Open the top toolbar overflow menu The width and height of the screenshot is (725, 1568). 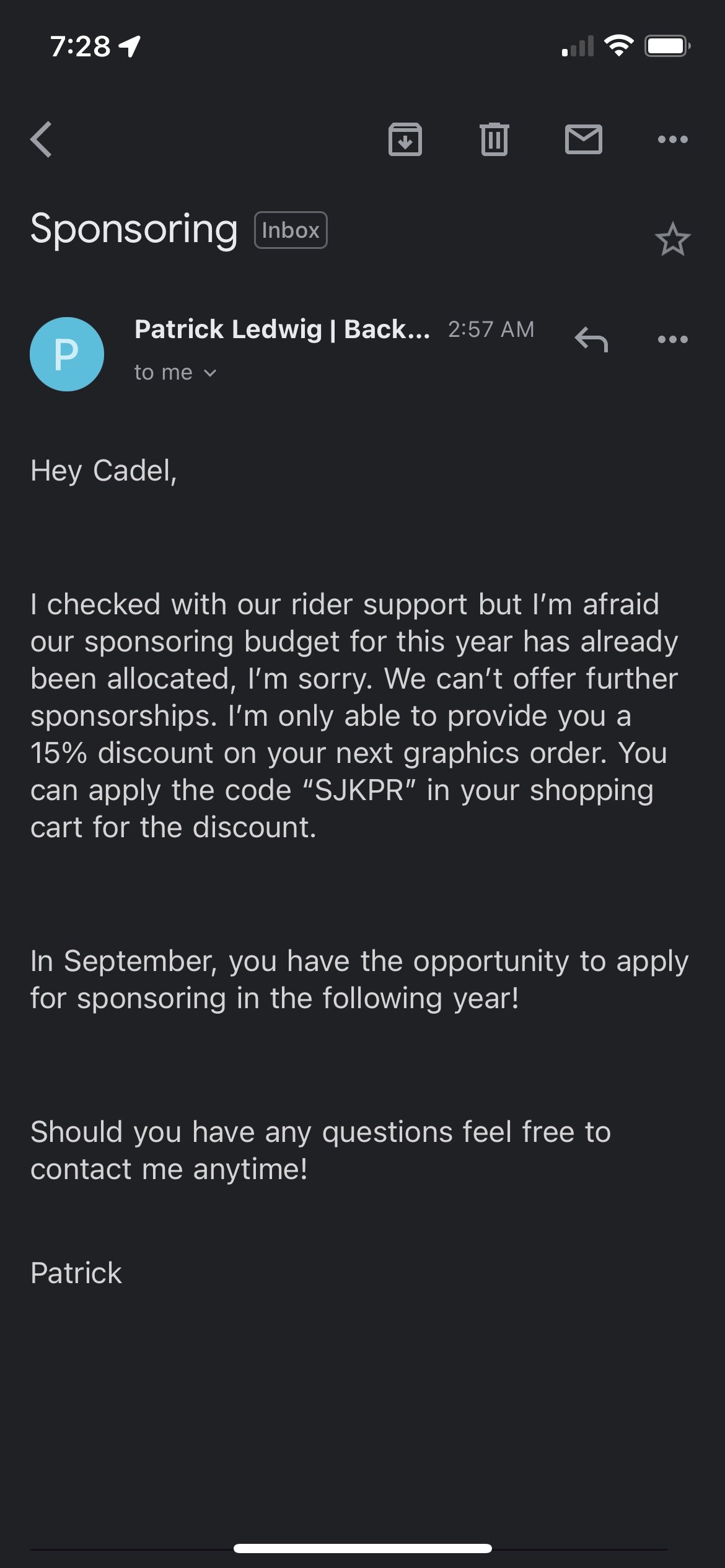[x=672, y=139]
